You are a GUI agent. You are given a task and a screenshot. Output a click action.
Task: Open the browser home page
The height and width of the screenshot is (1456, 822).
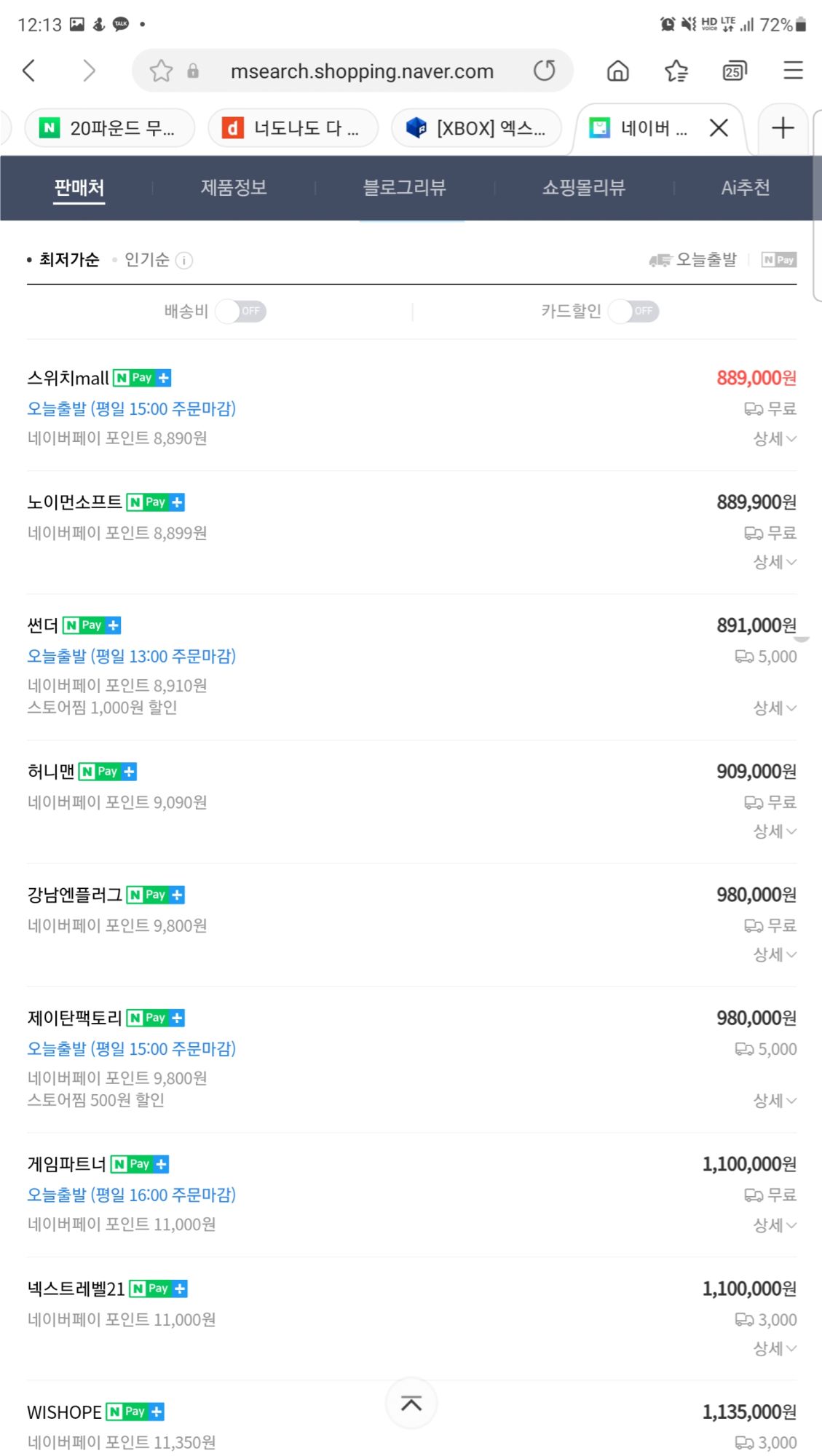pyautogui.click(x=617, y=71)
